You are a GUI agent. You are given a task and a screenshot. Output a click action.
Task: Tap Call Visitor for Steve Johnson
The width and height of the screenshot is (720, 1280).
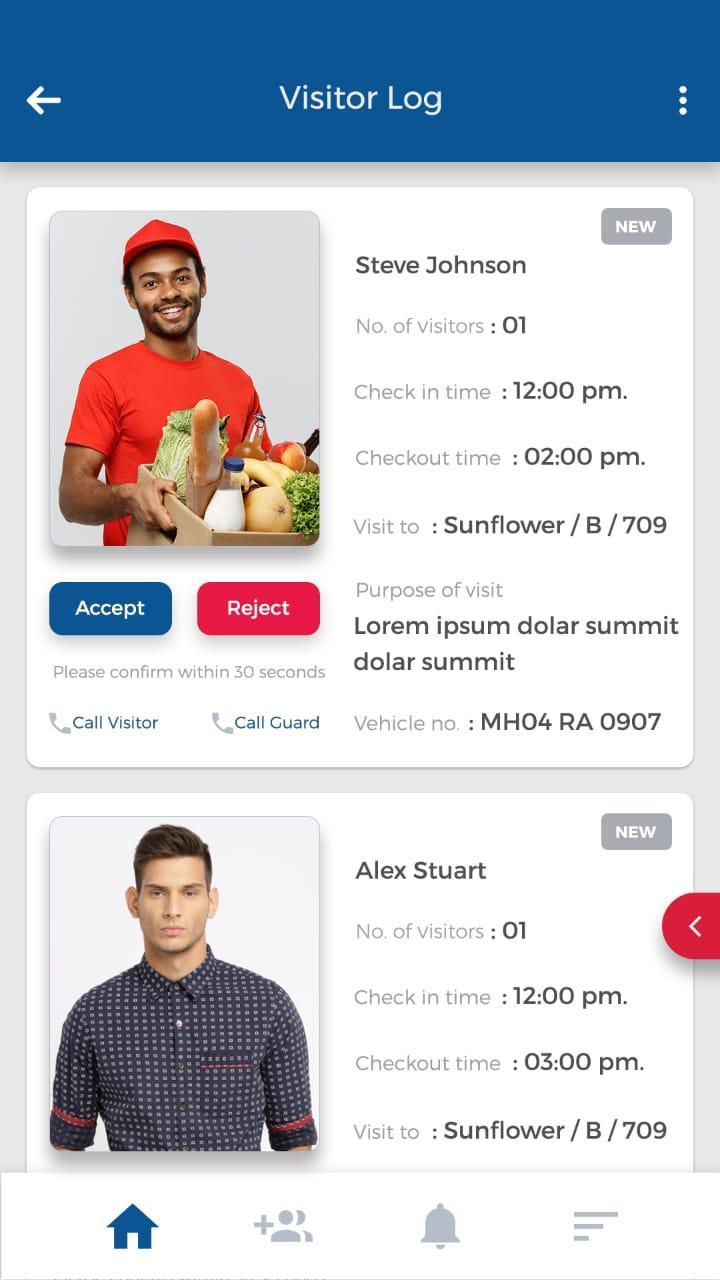click(104, 722)
